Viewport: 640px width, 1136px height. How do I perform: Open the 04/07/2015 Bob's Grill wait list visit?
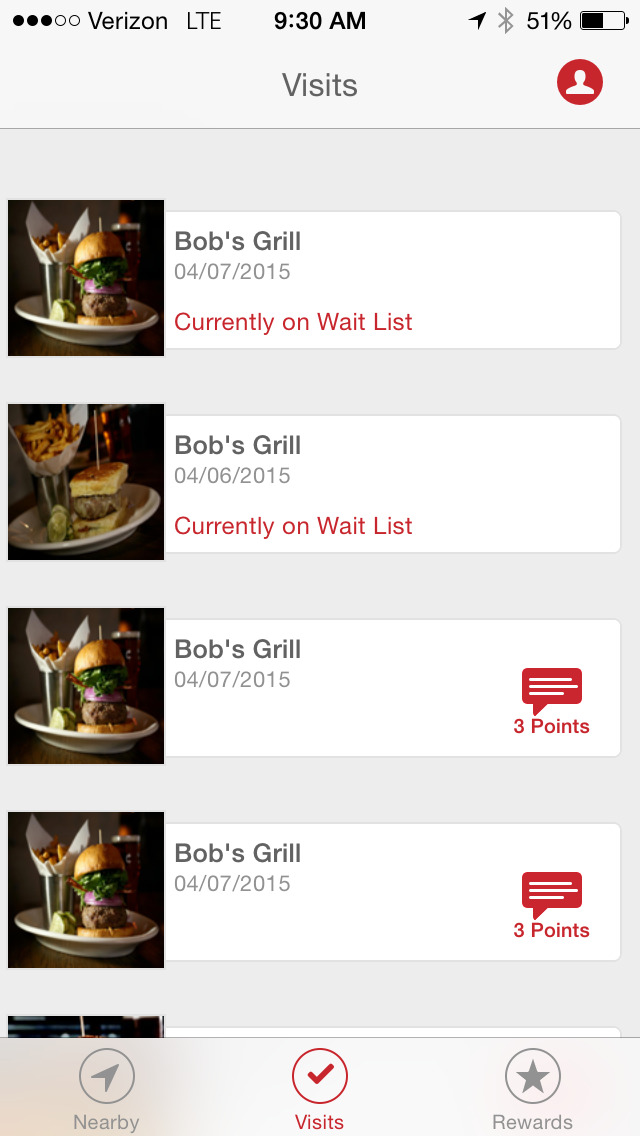pos(314,279)
